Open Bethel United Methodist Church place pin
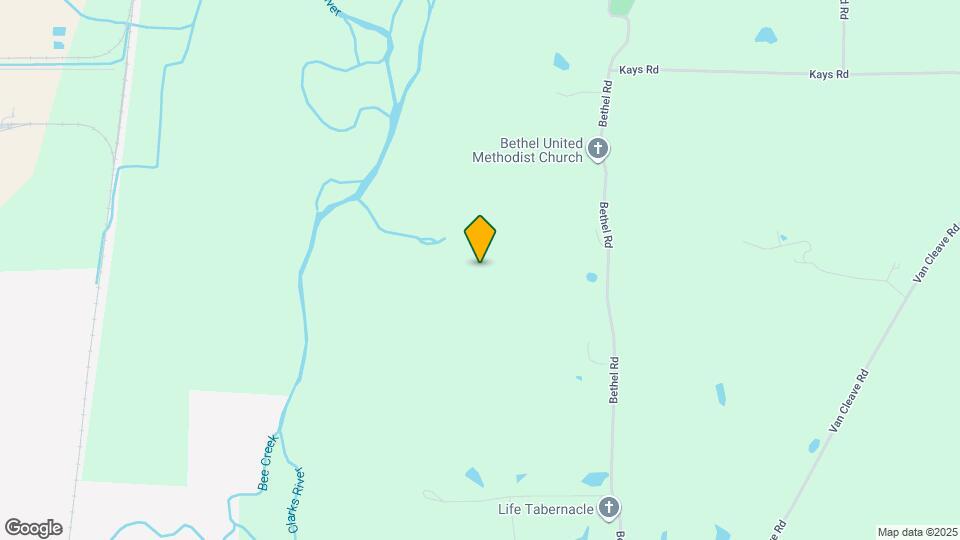The image size is (960, 540). coord(598,150)
